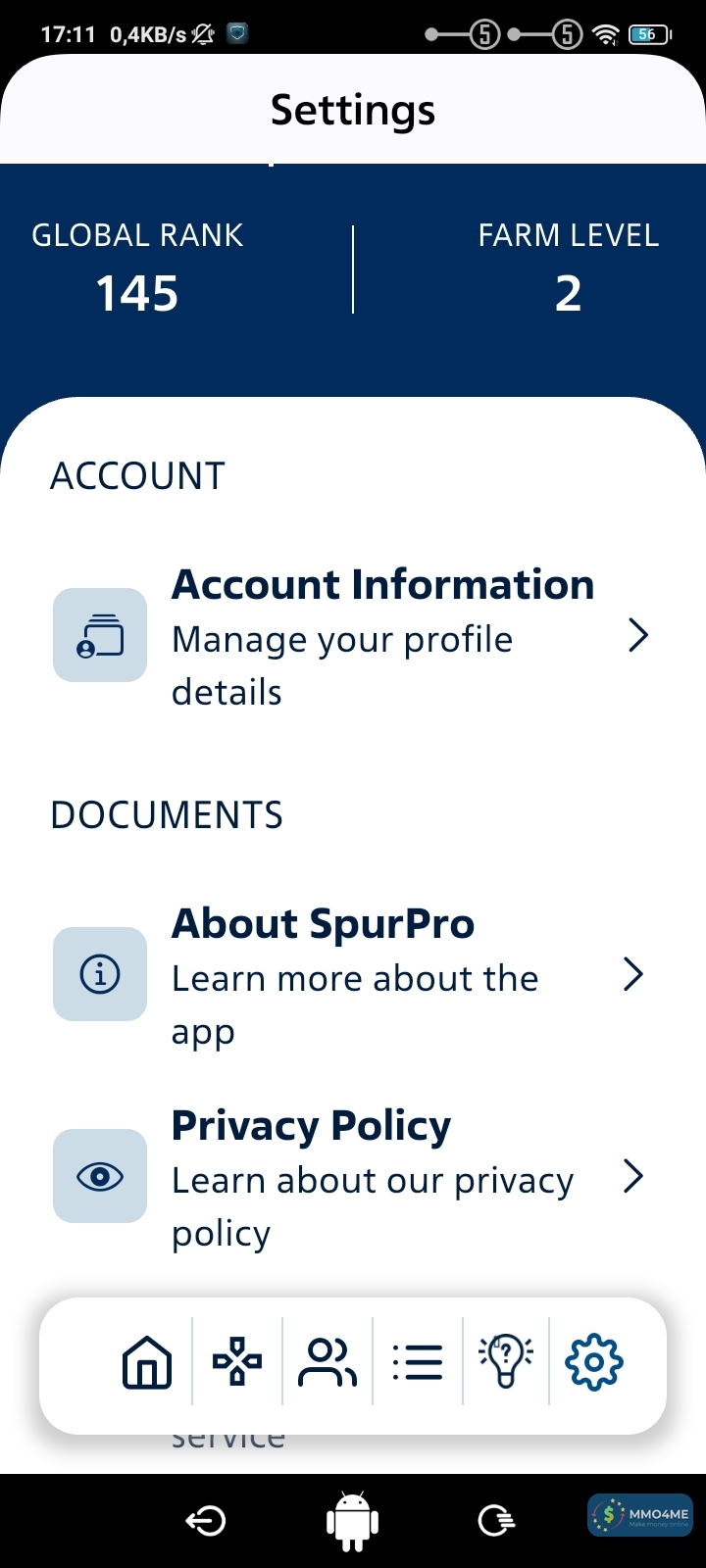
Task: Select the DOCUMENTS section header
Action: click(x=167, y=813)
